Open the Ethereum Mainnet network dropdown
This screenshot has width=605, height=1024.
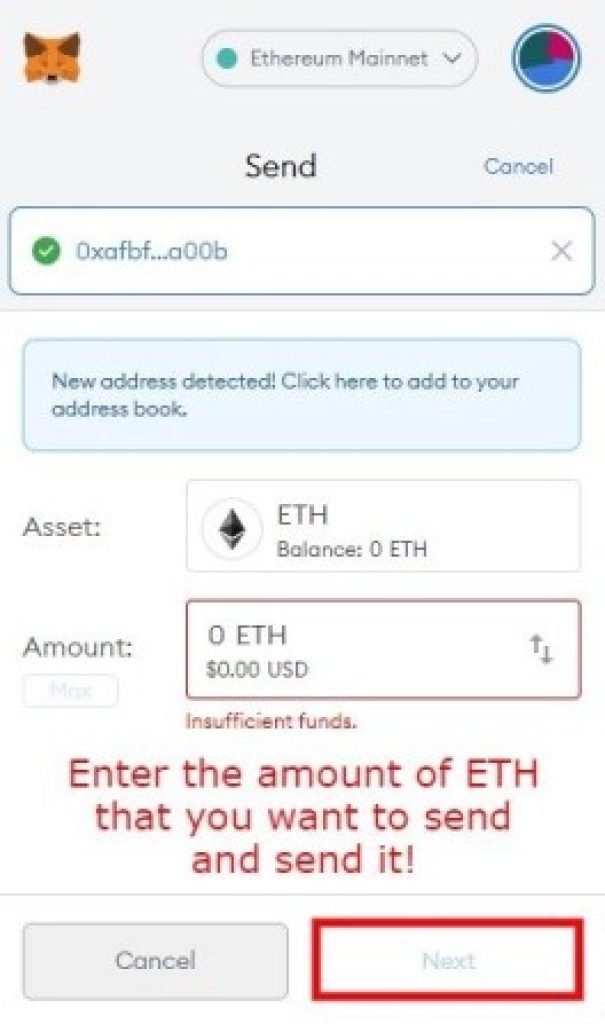pyautogui.click(x=340, y=59)
